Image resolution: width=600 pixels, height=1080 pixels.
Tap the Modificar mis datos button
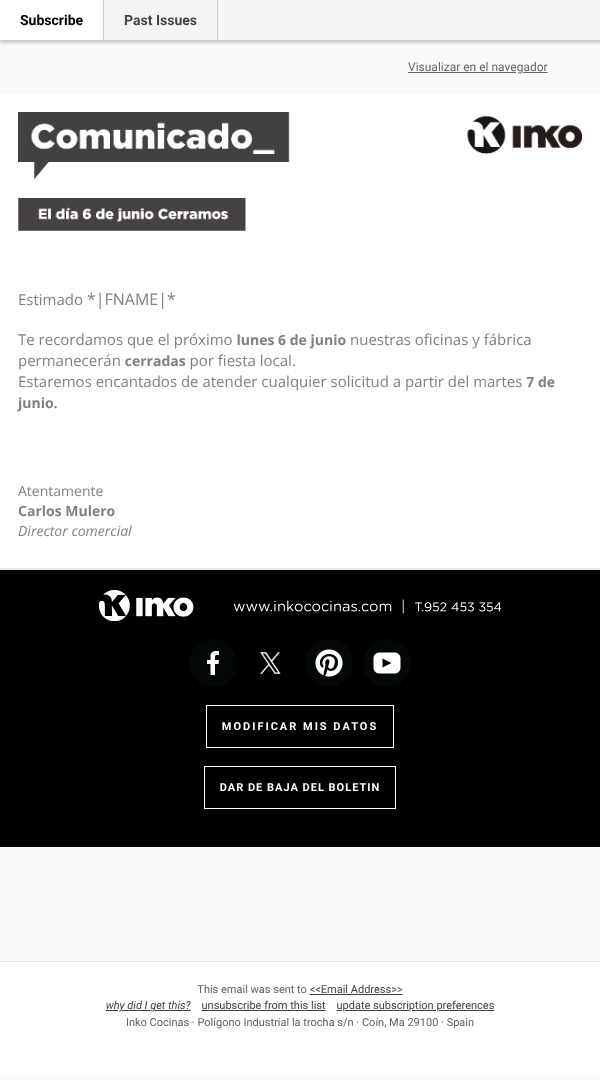tap(300, 726)
